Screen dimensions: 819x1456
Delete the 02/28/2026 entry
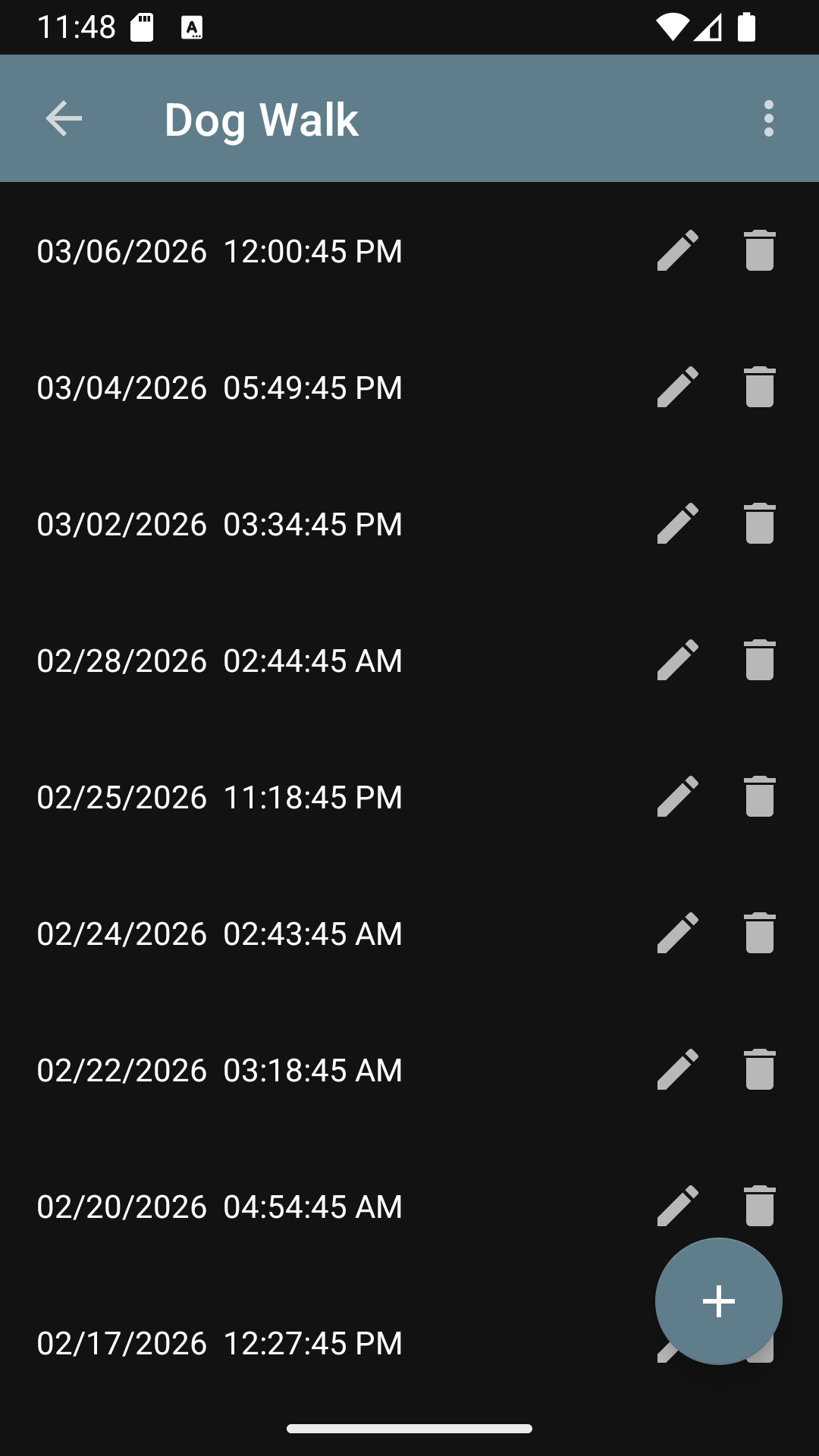coord(758,659)
